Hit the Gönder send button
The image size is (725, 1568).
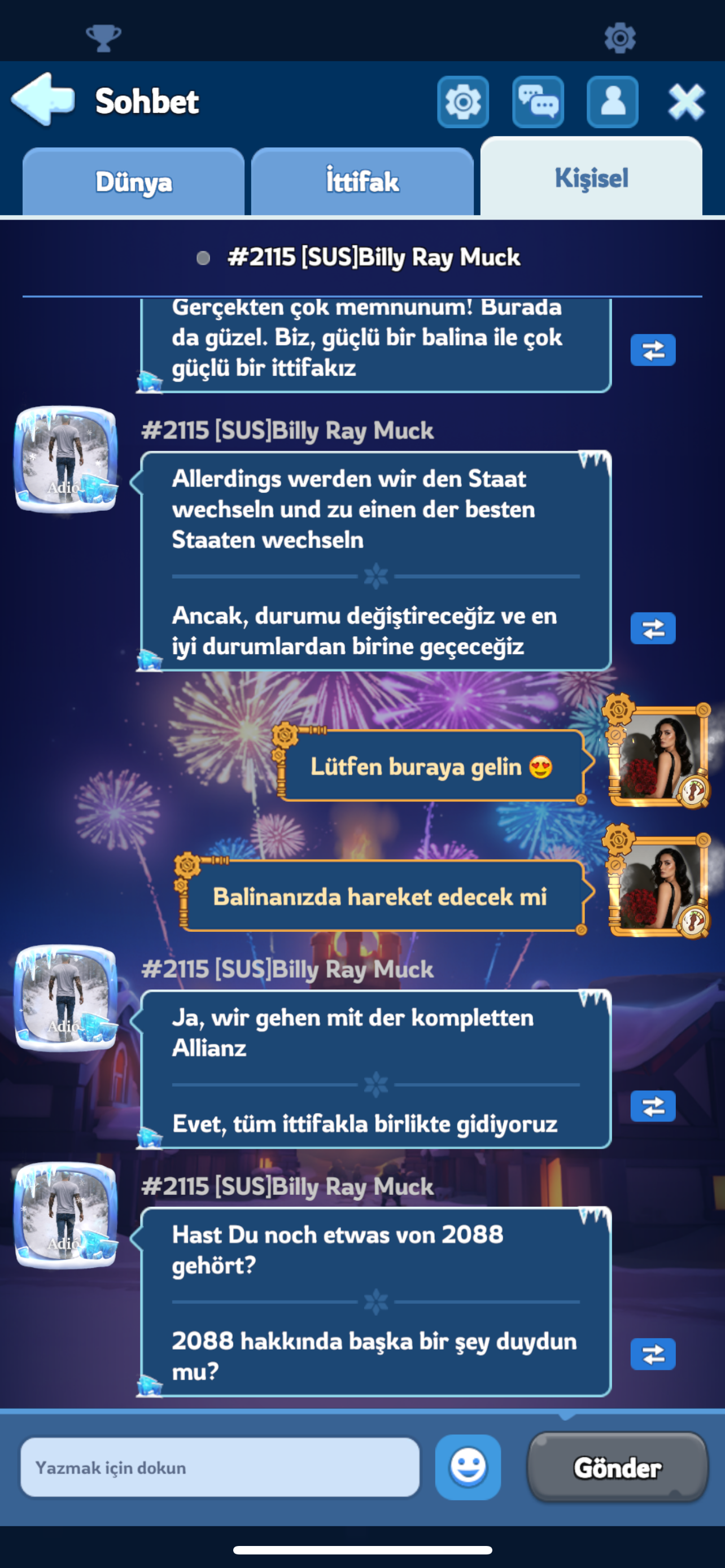pos(617,1467)
